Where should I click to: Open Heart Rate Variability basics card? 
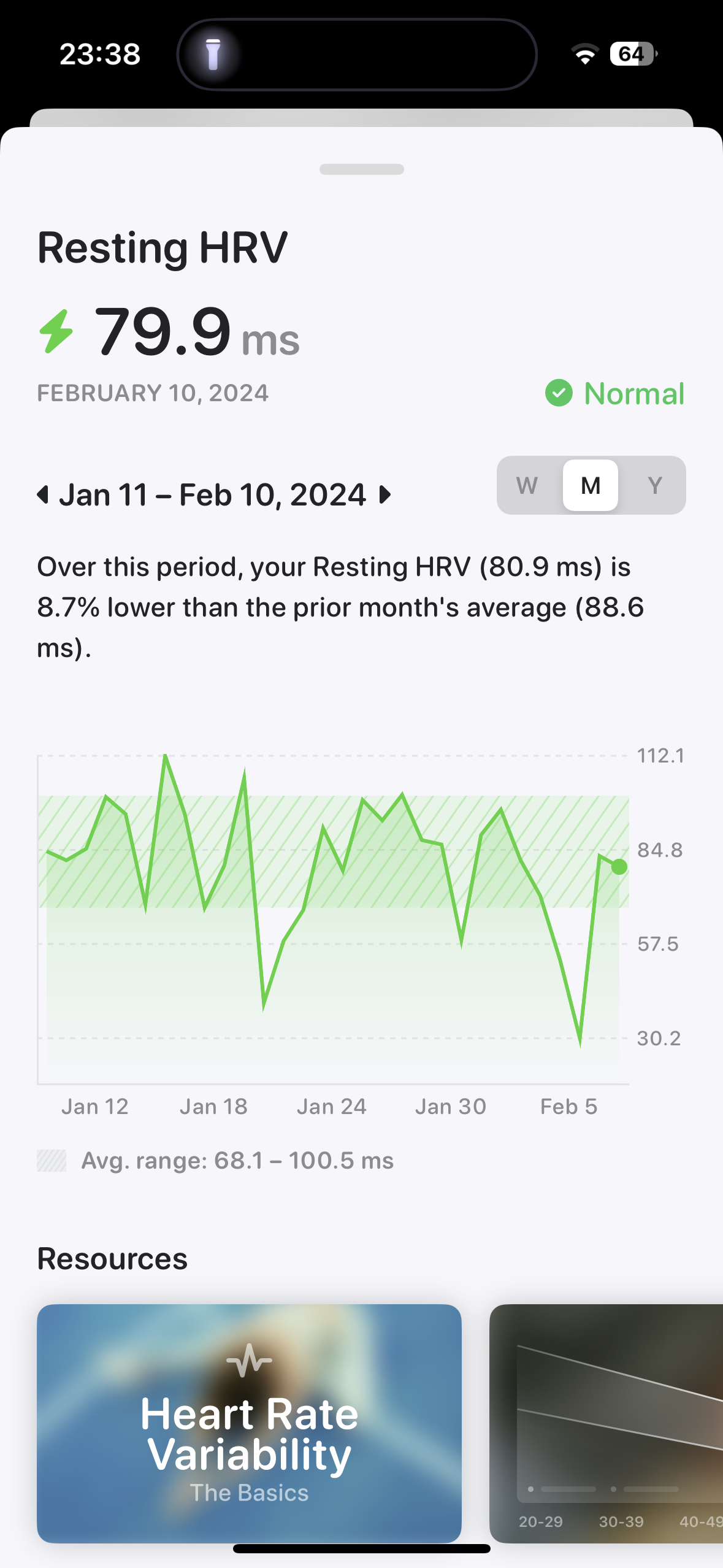tap(249, 1422)
